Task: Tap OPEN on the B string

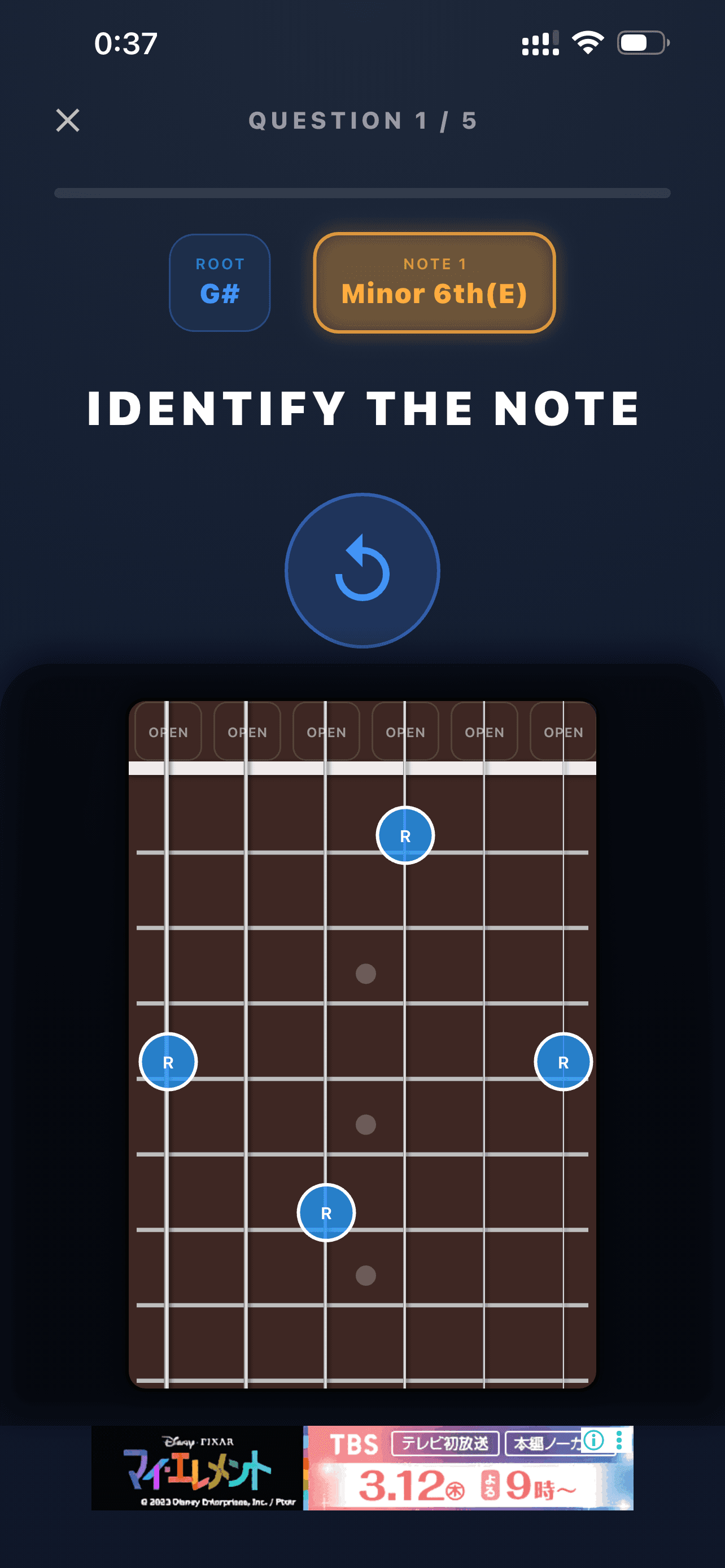Action: point(484,732)
